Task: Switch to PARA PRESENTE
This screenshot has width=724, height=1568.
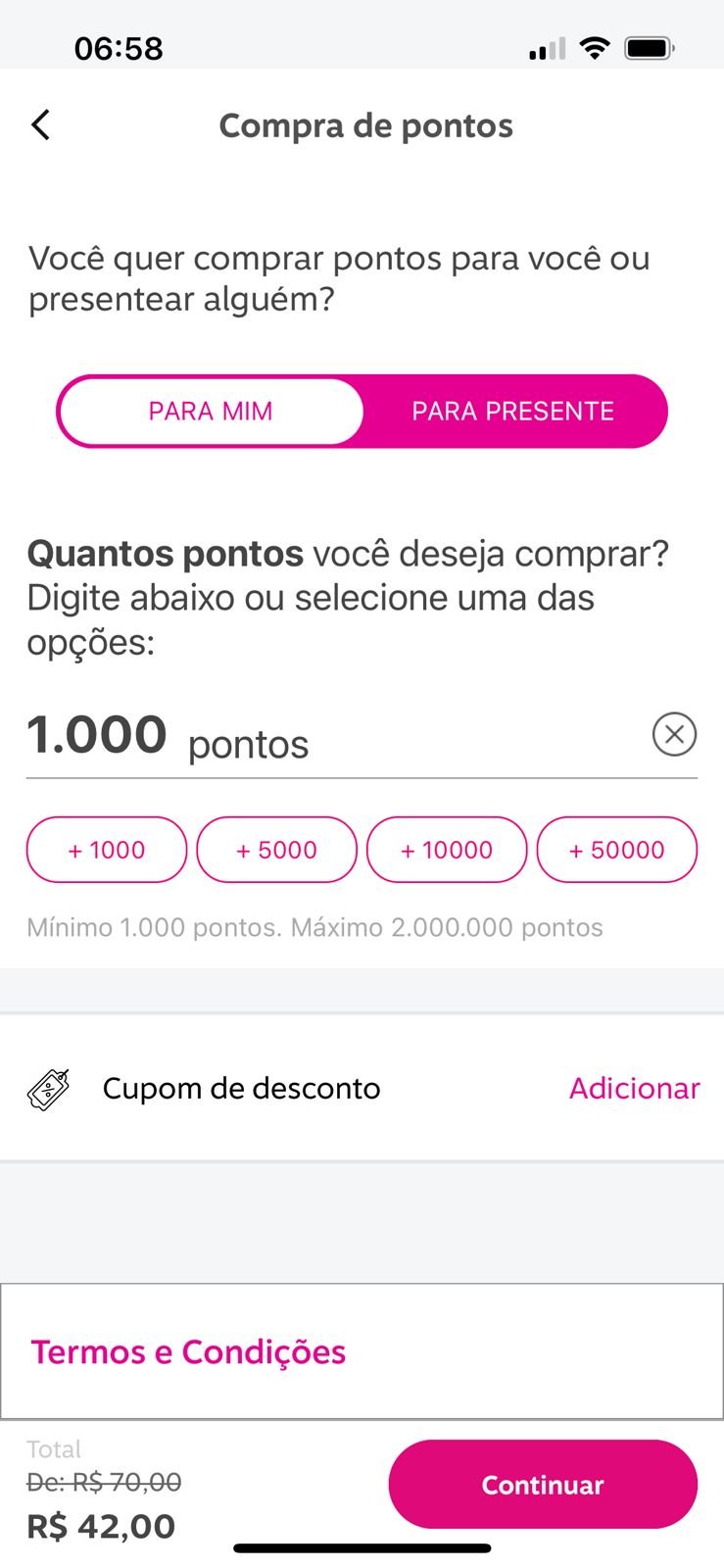Action: (513, 412)
